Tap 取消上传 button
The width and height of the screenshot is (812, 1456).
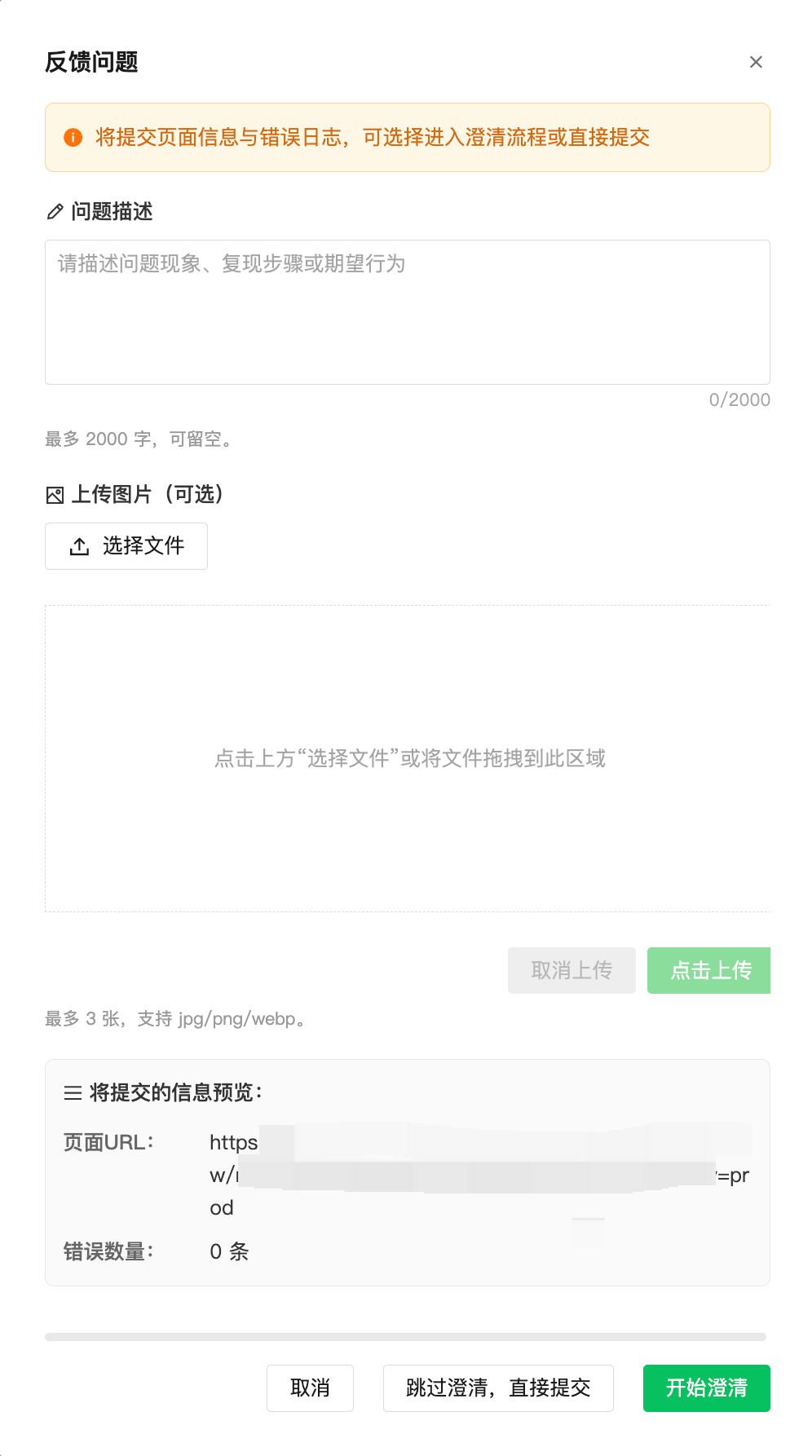(x=571, y=970)
